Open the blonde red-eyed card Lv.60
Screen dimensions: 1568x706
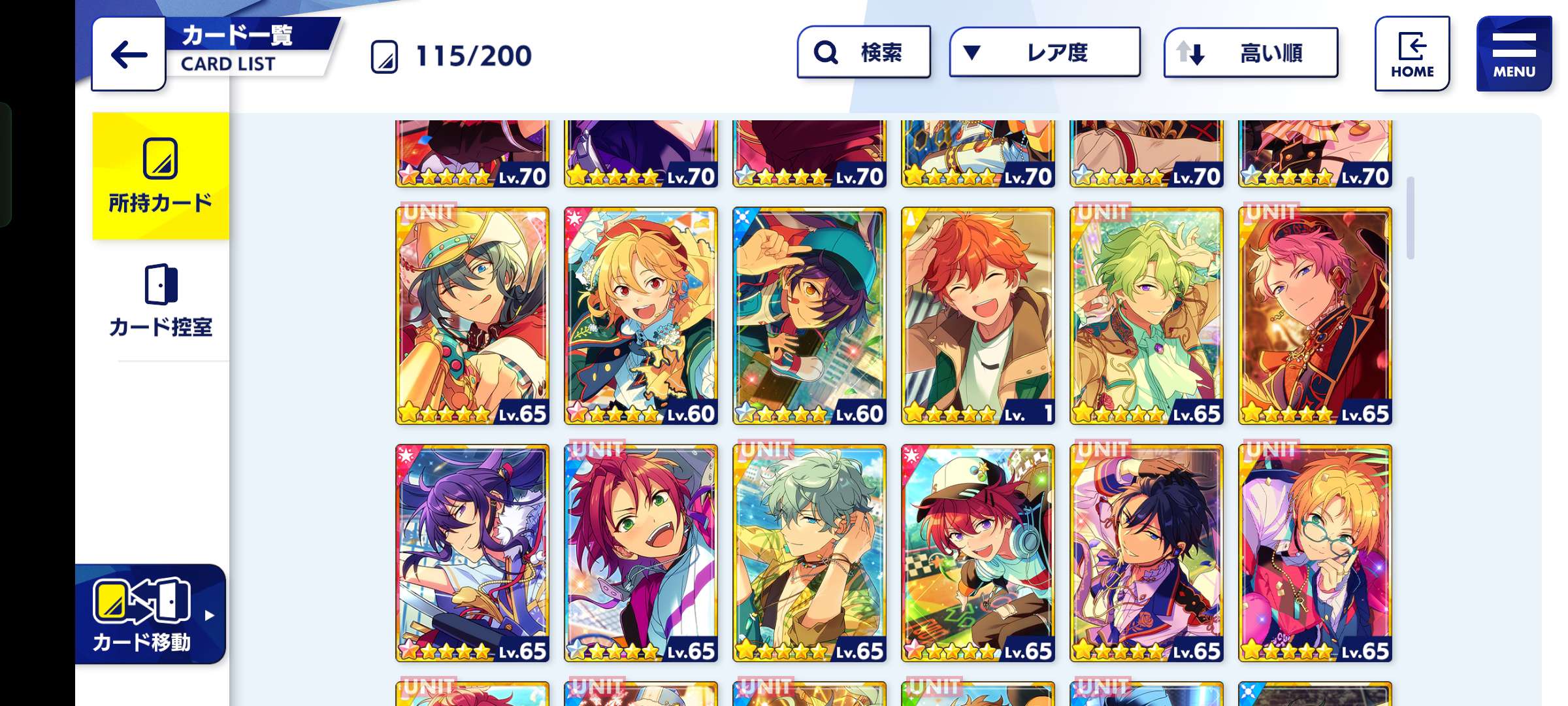(640, 316)
